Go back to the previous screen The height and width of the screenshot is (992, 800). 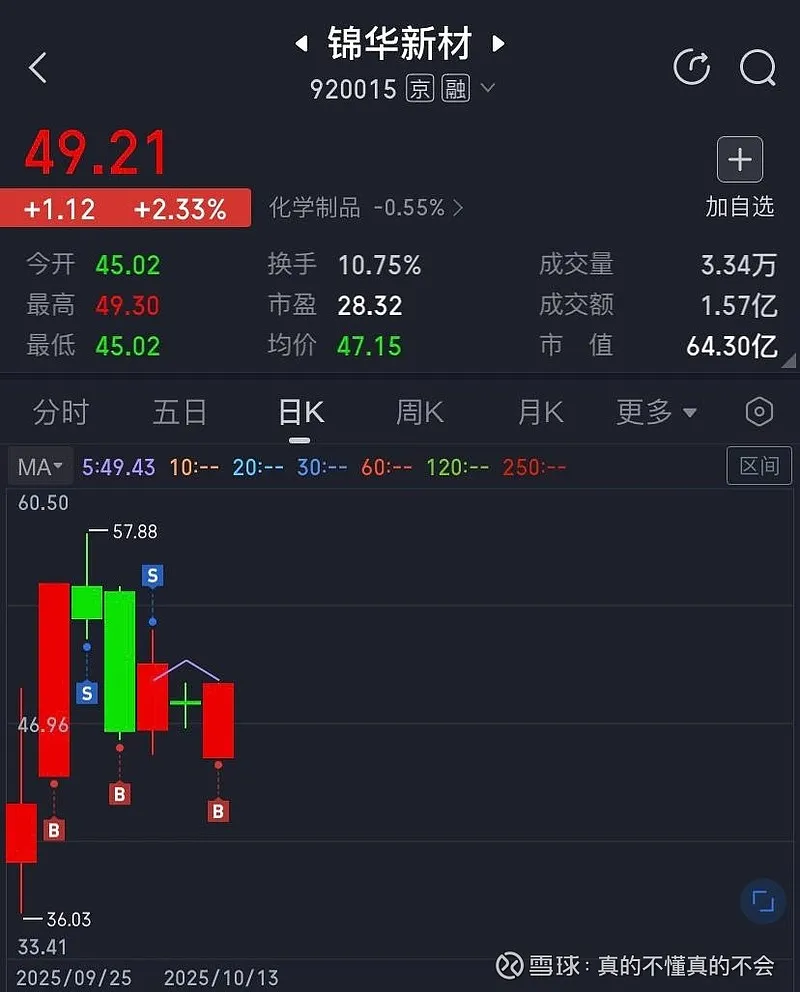(38, 69)
